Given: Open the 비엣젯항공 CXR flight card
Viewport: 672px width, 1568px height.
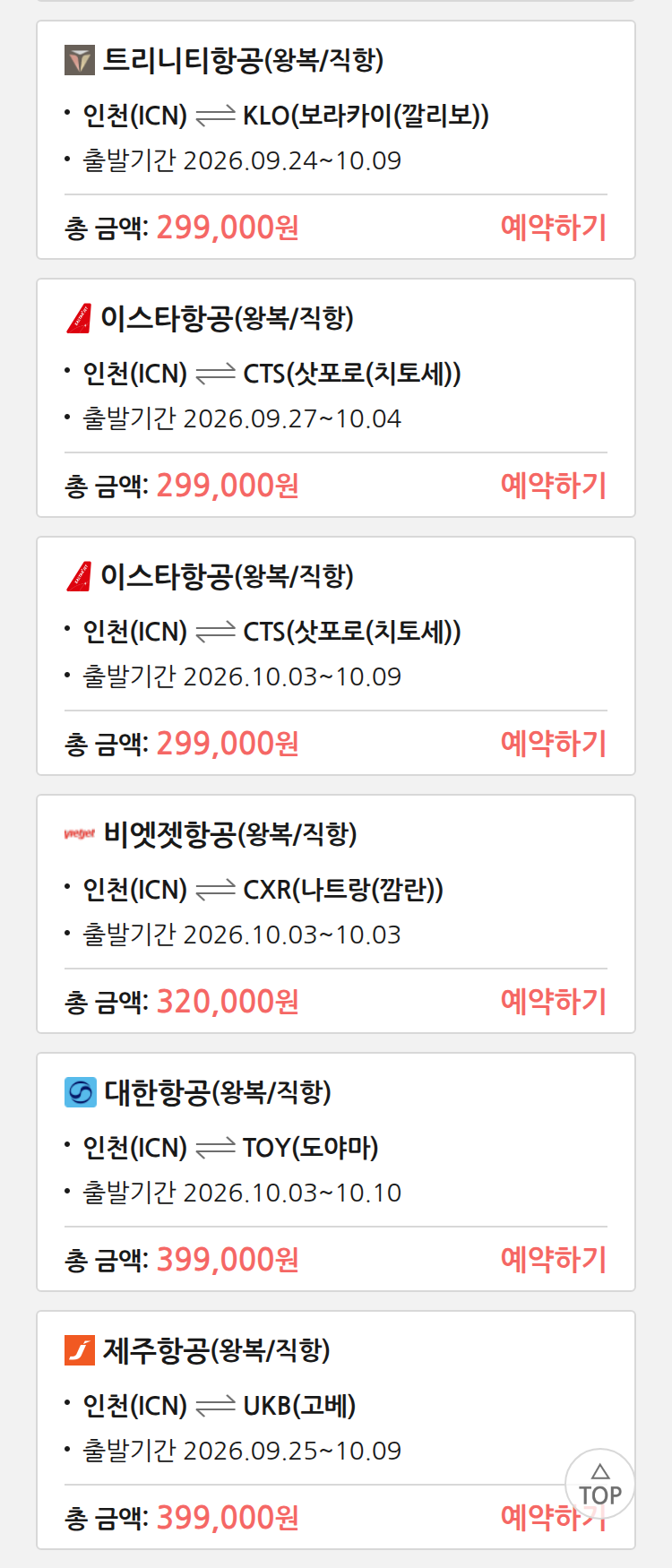Looking at the screenshot, I should click(x=336, y=914).
